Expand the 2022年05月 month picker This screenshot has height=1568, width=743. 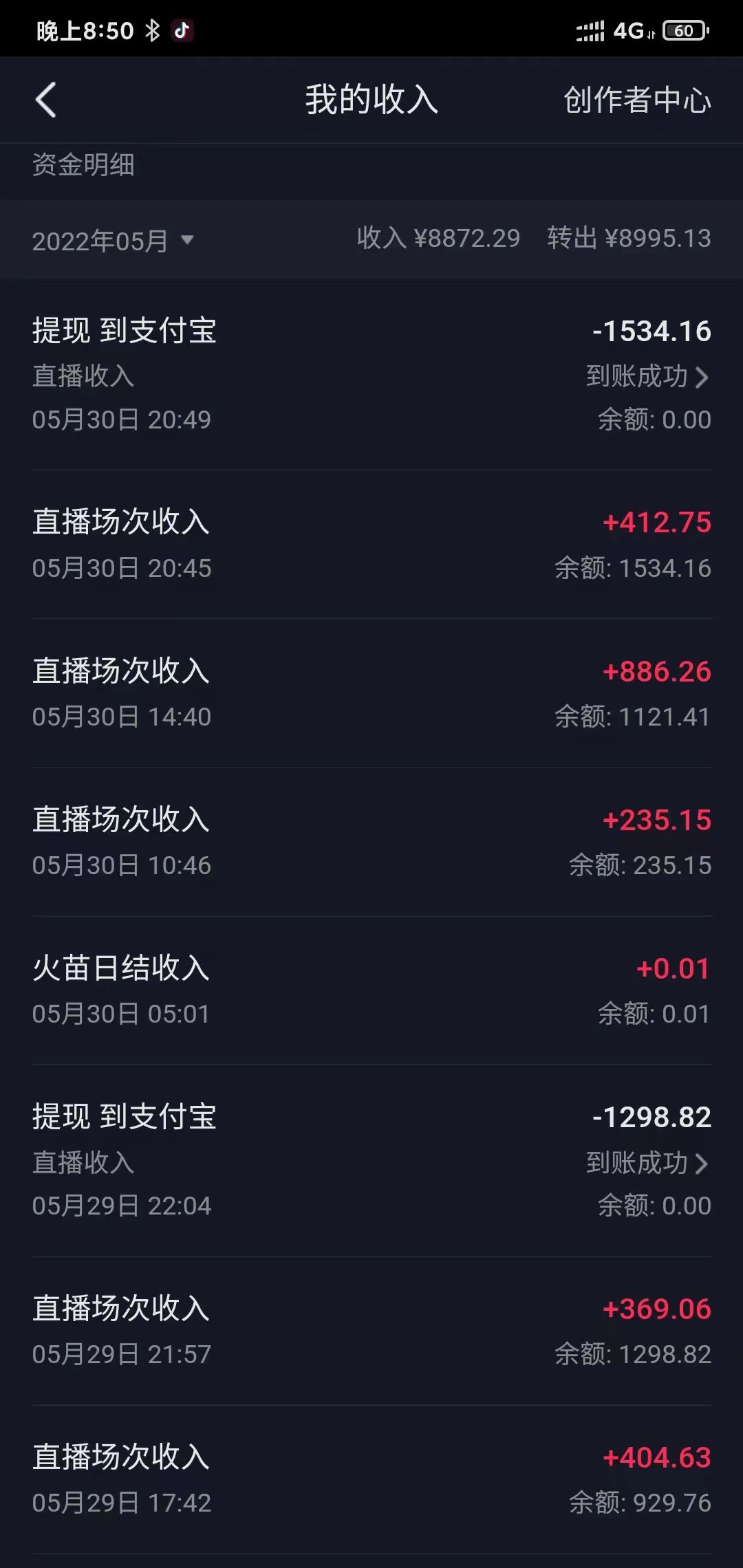113,241
